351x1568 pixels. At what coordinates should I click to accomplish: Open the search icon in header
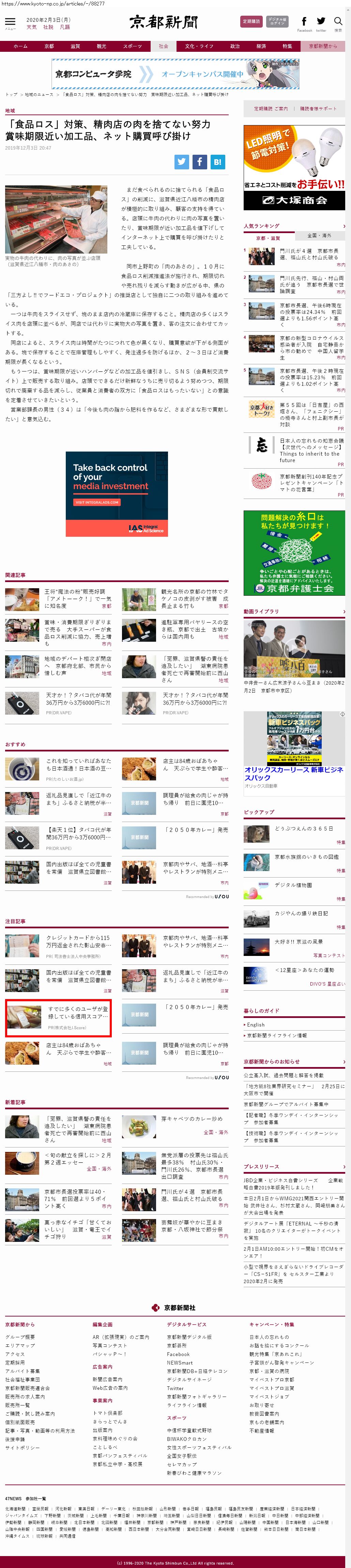(338, 22)
